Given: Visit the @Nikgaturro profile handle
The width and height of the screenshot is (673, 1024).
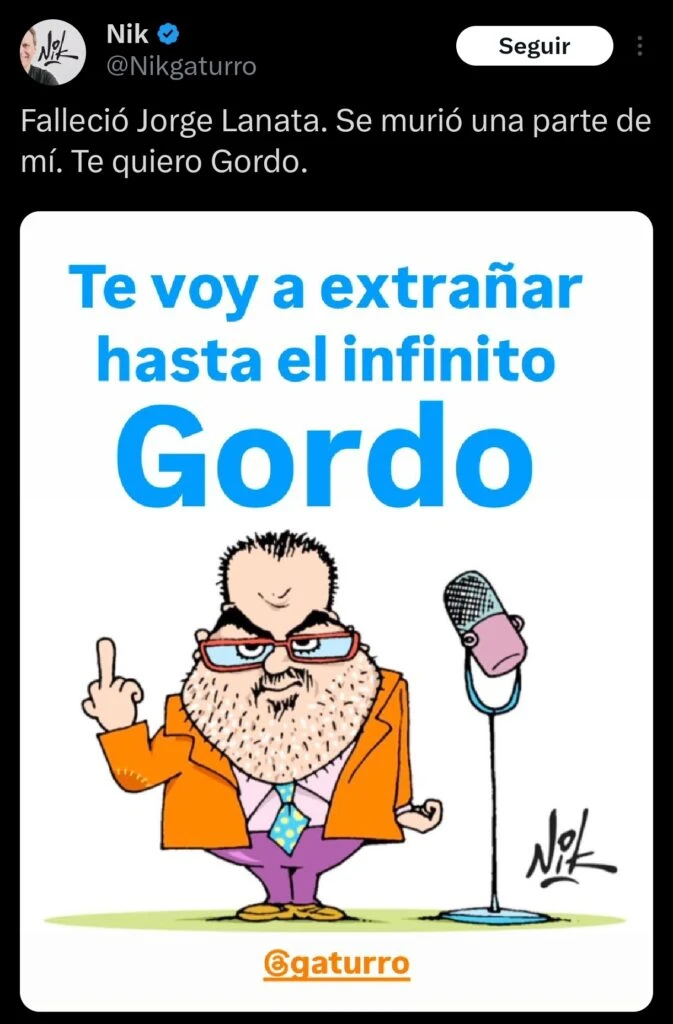Looking at the screenshot, I should point(181,66).
